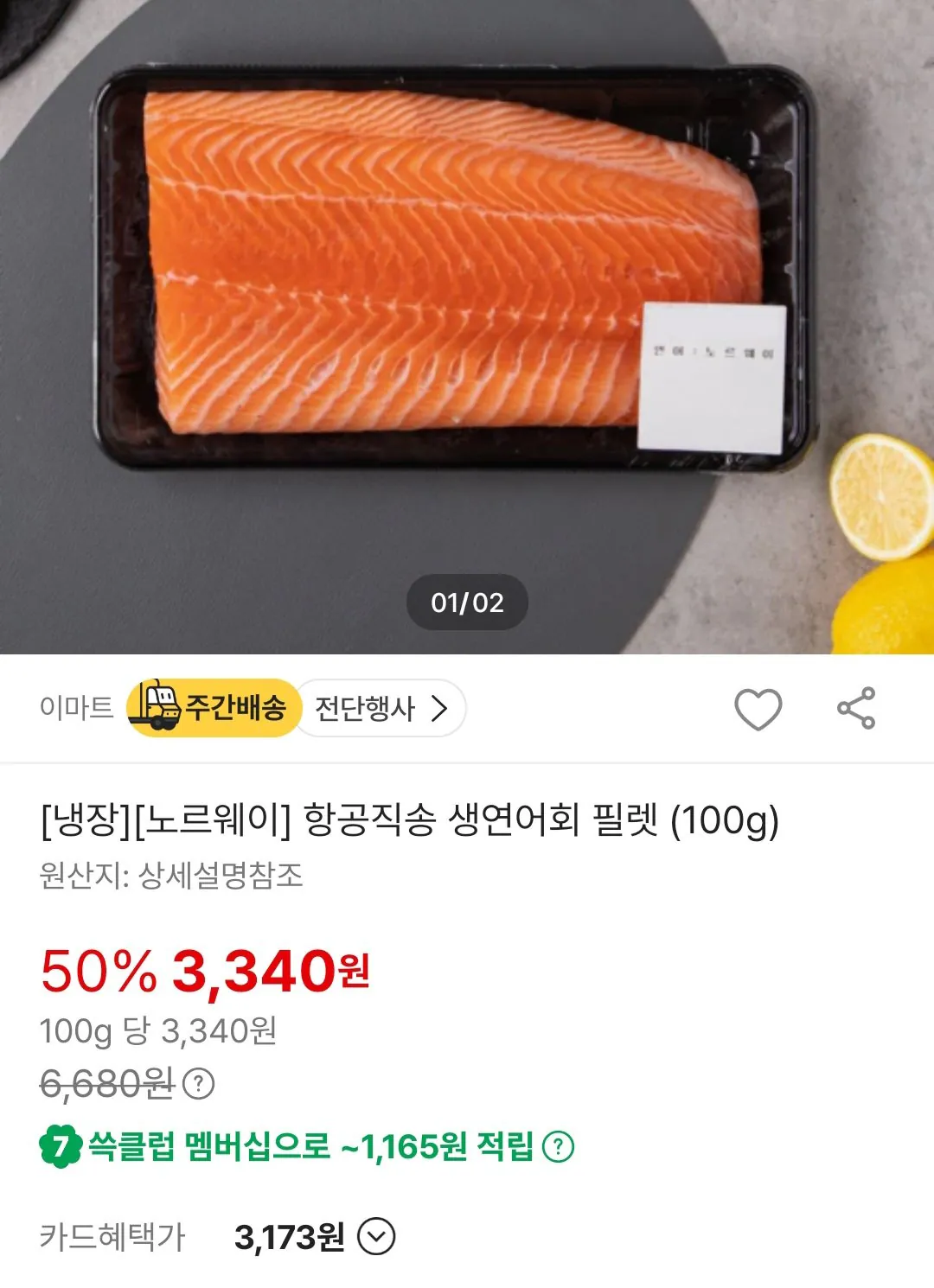The height and width of the screenshot is (1288, 934).
Task: Add the salmon fillet to wishlist with the heart icon
Action: [x=758, y=710]
